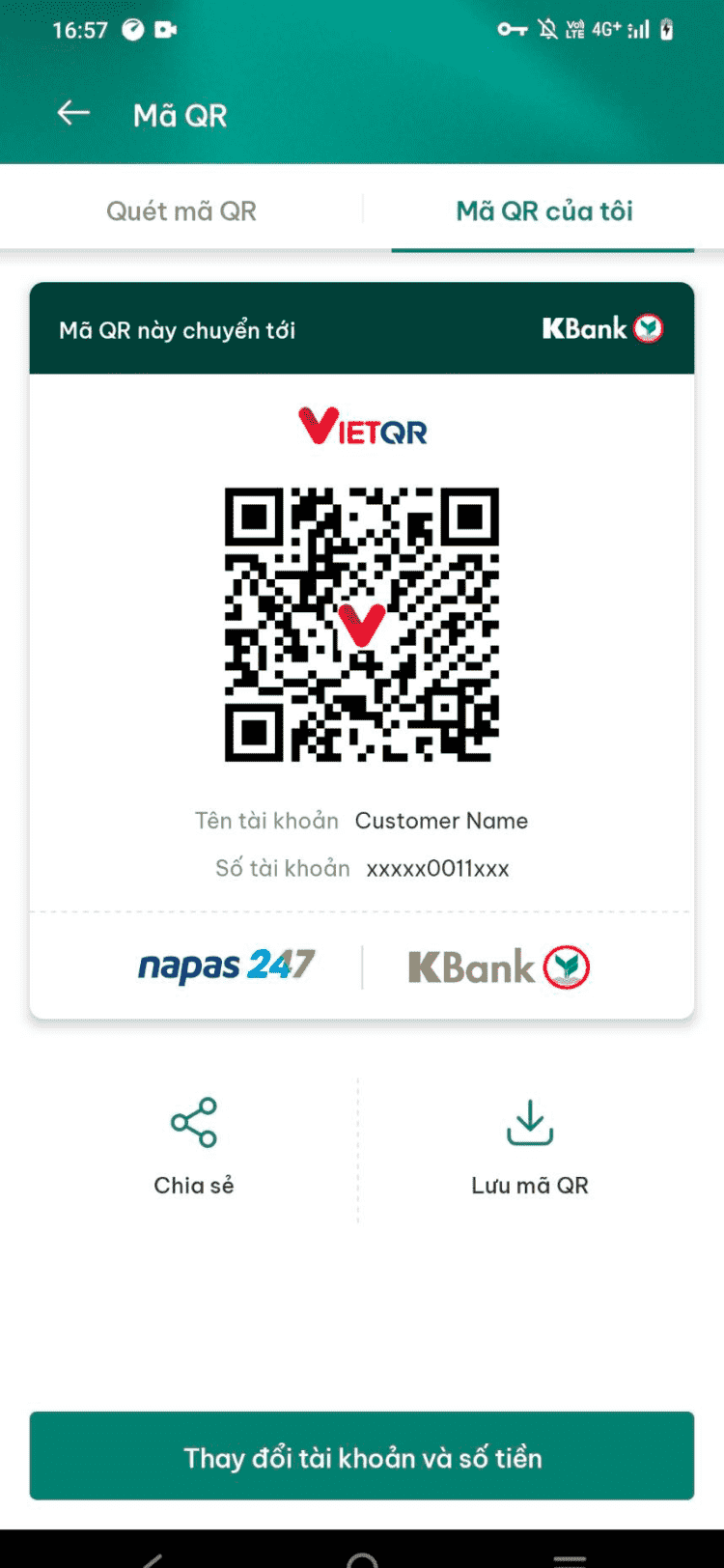Tap the system home button
The height and width of the screenshot is (1568, 724).
coord(362,1556)
